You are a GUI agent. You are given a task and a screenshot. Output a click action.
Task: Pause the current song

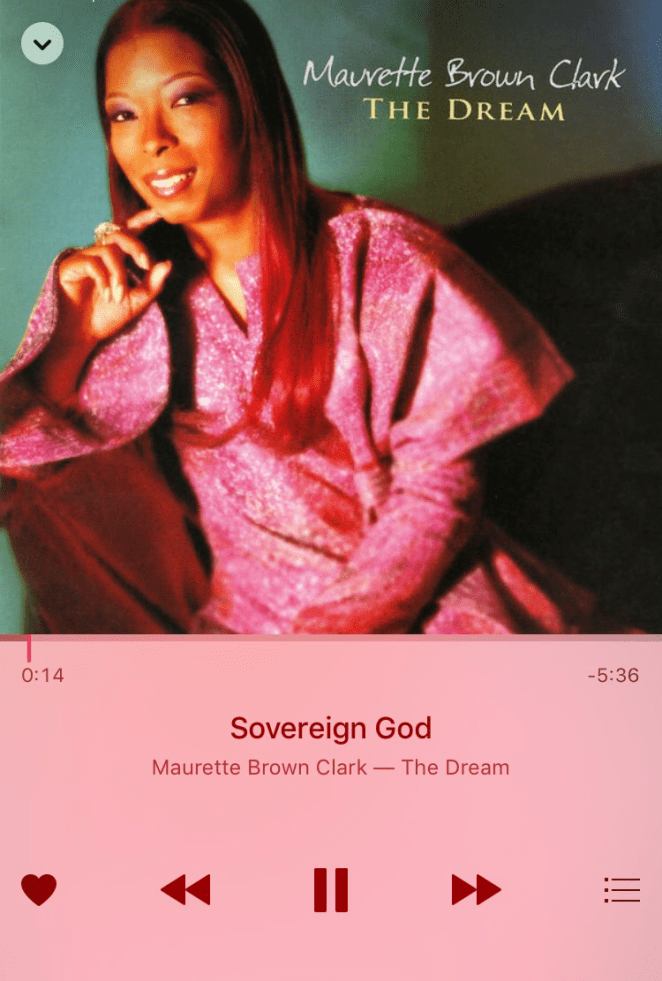tap(331, 889)
